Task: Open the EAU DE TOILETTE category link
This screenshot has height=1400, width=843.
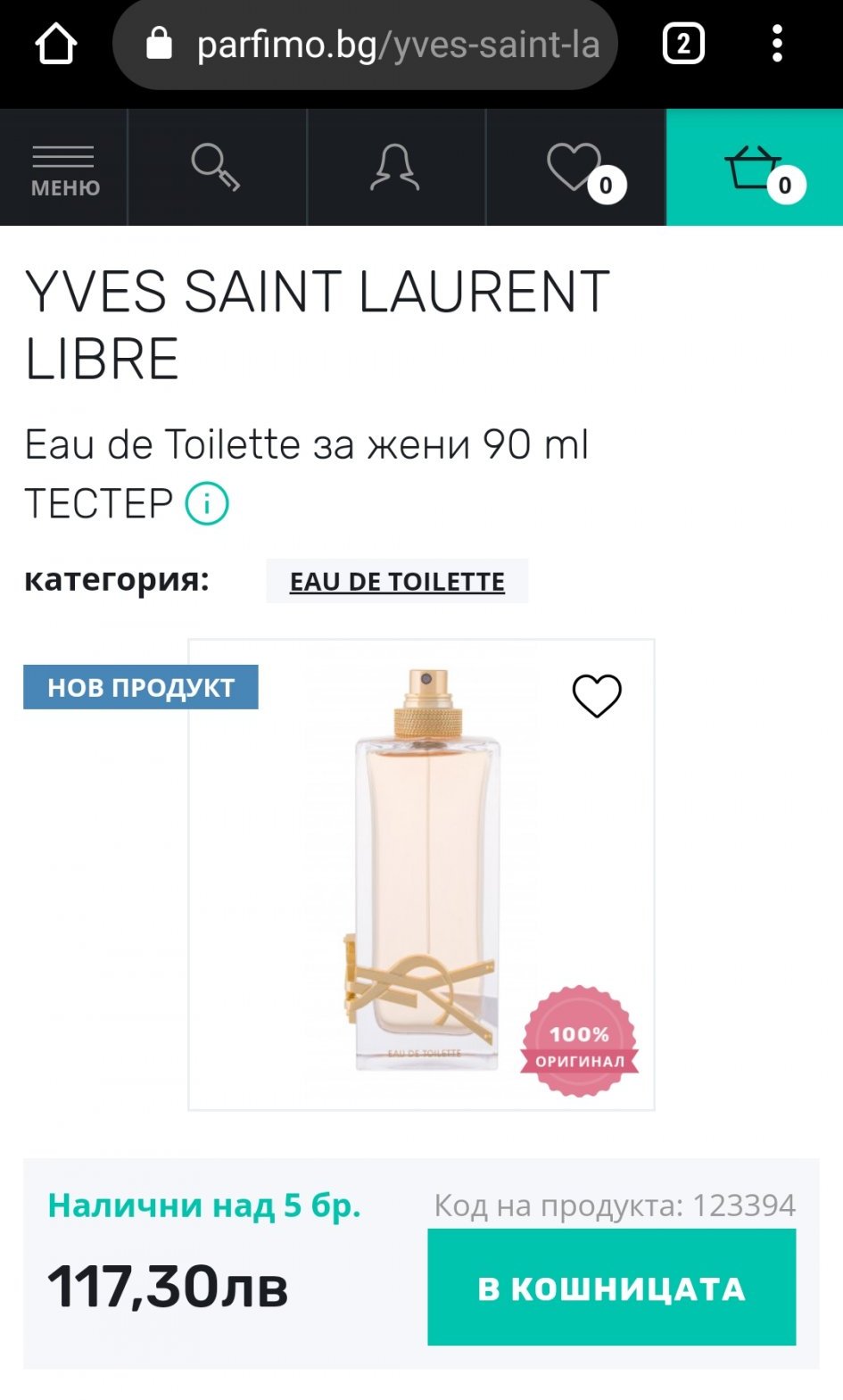Action: (397, 582)
